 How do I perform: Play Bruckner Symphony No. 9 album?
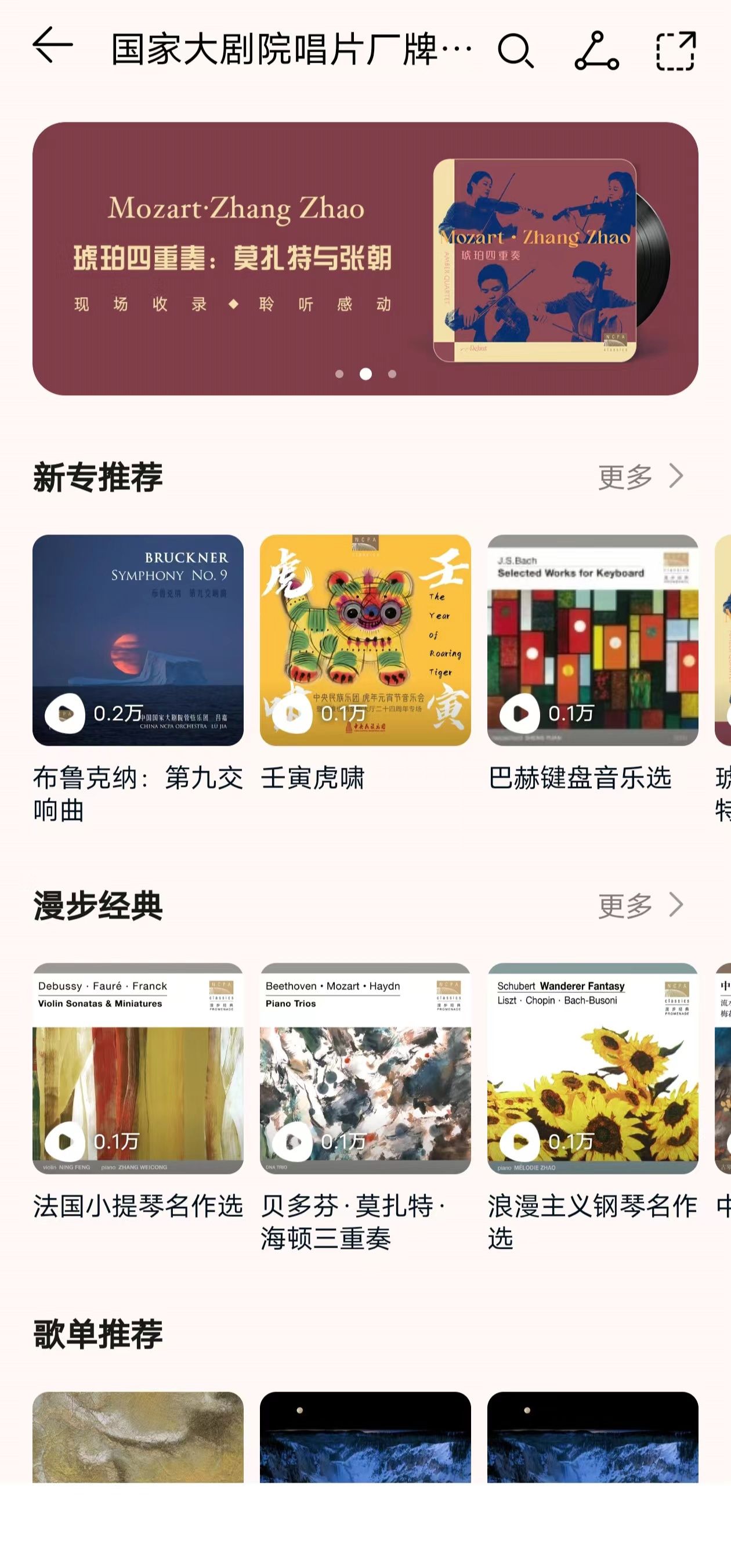(x=65, y=713)
